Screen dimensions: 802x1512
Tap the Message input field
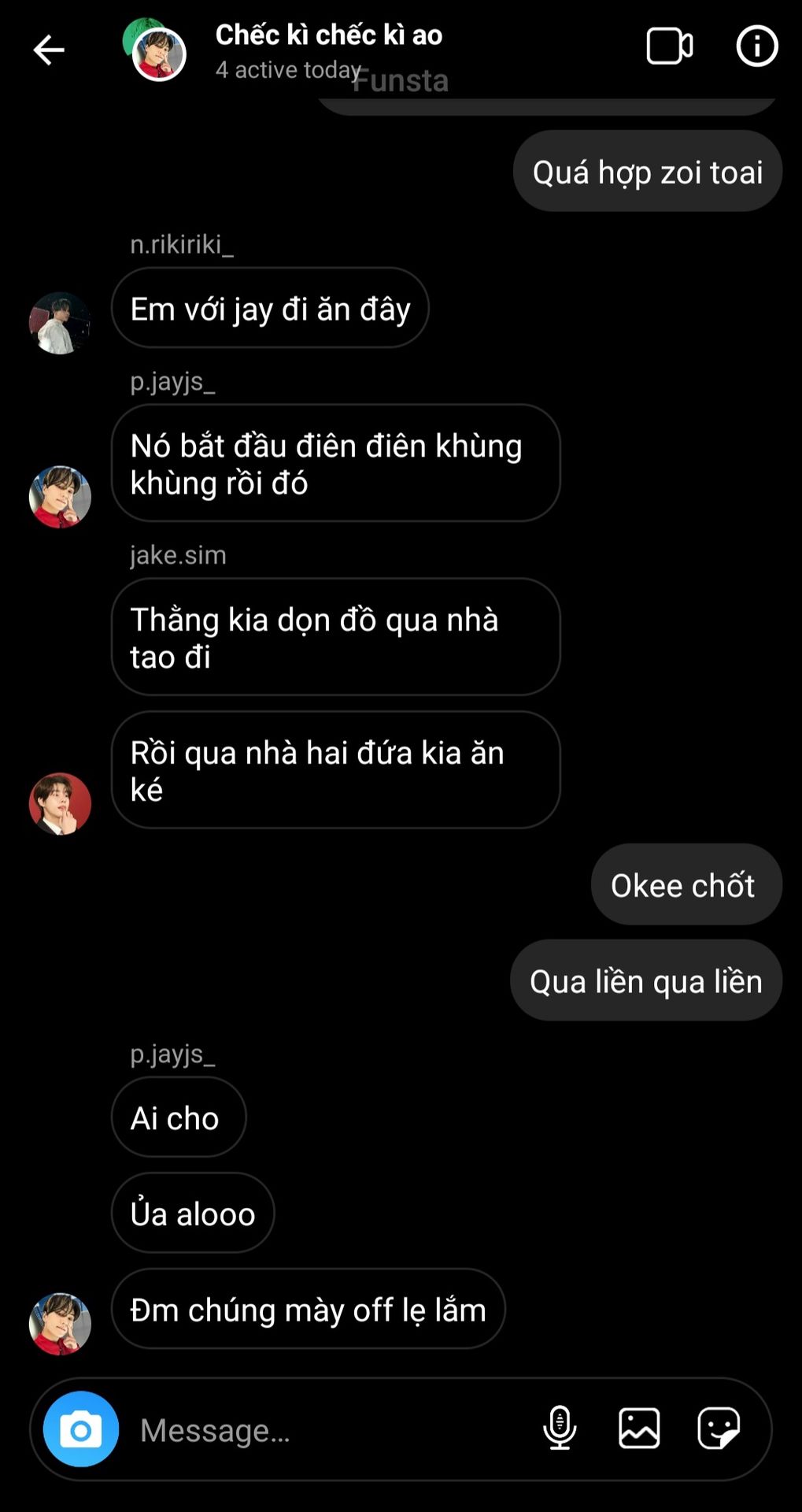331,1430
